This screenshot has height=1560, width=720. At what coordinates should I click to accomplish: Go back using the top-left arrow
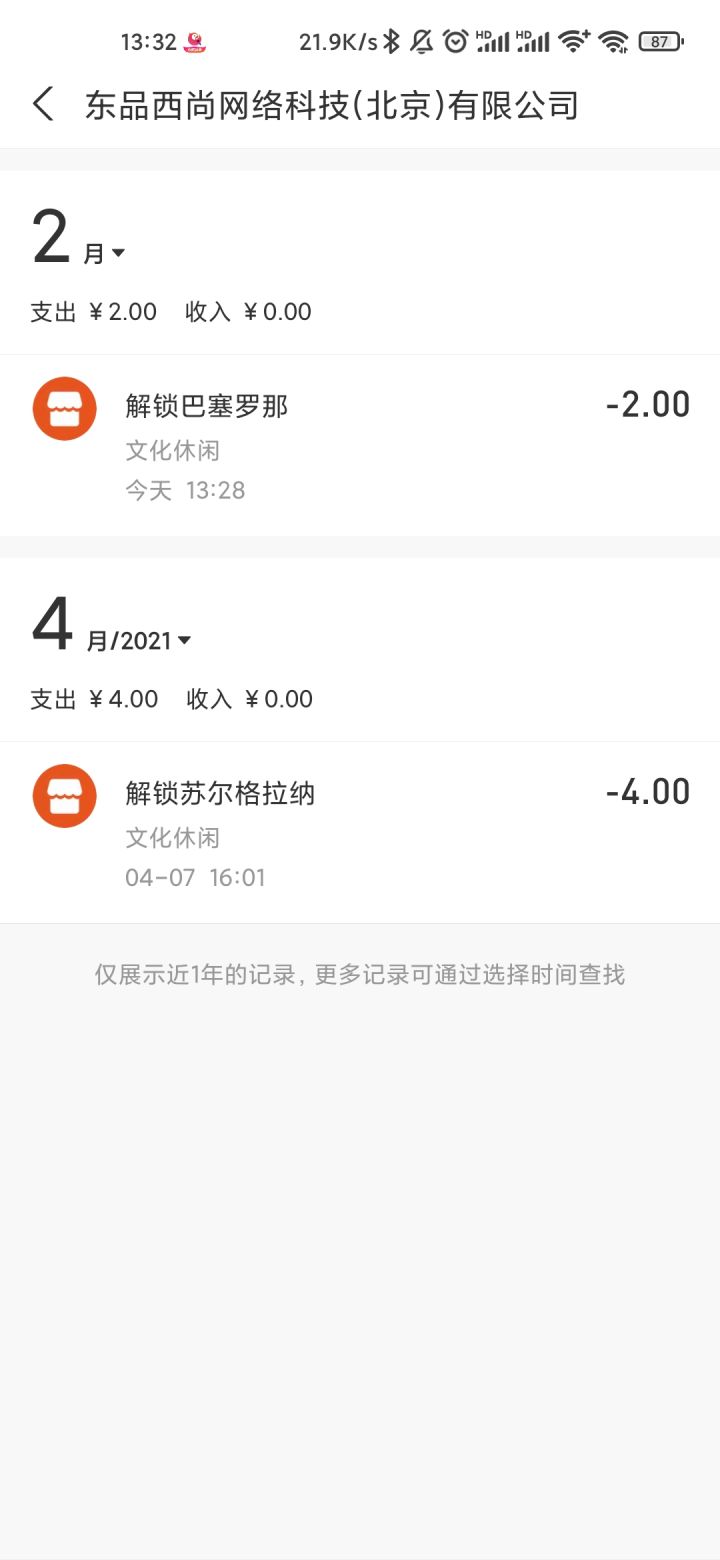[x=43, y=104]
